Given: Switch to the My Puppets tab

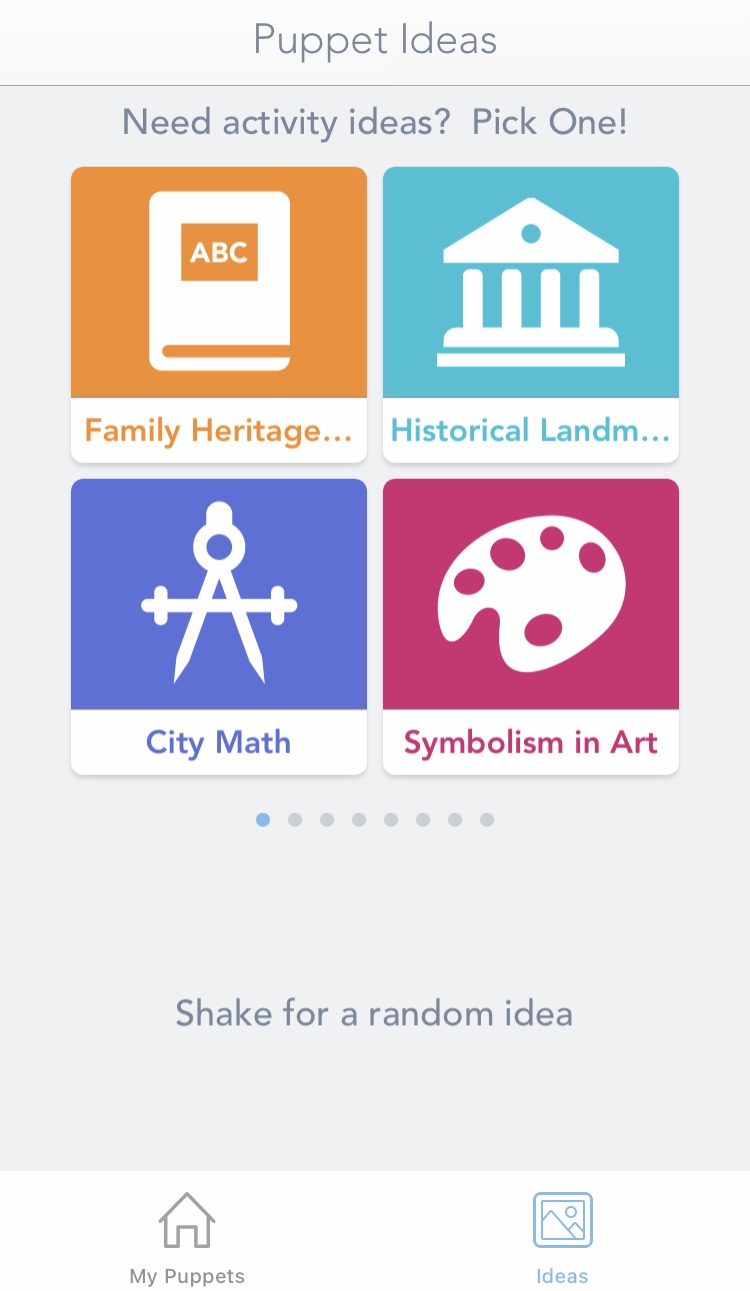Looking at the screenshot, I should coord(187,1238).
